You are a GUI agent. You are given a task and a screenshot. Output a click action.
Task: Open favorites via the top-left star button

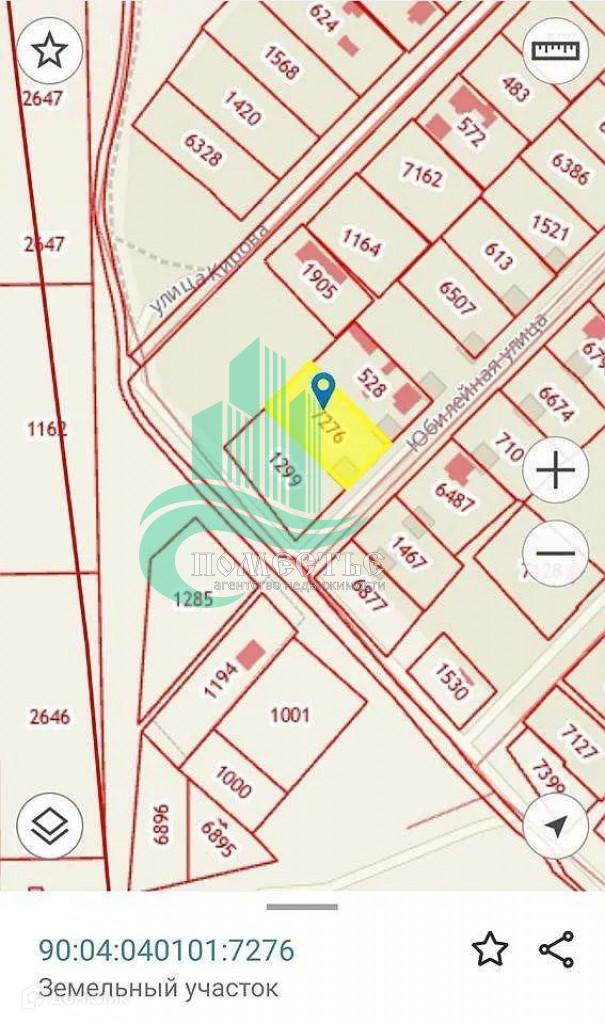click(50, 50)
